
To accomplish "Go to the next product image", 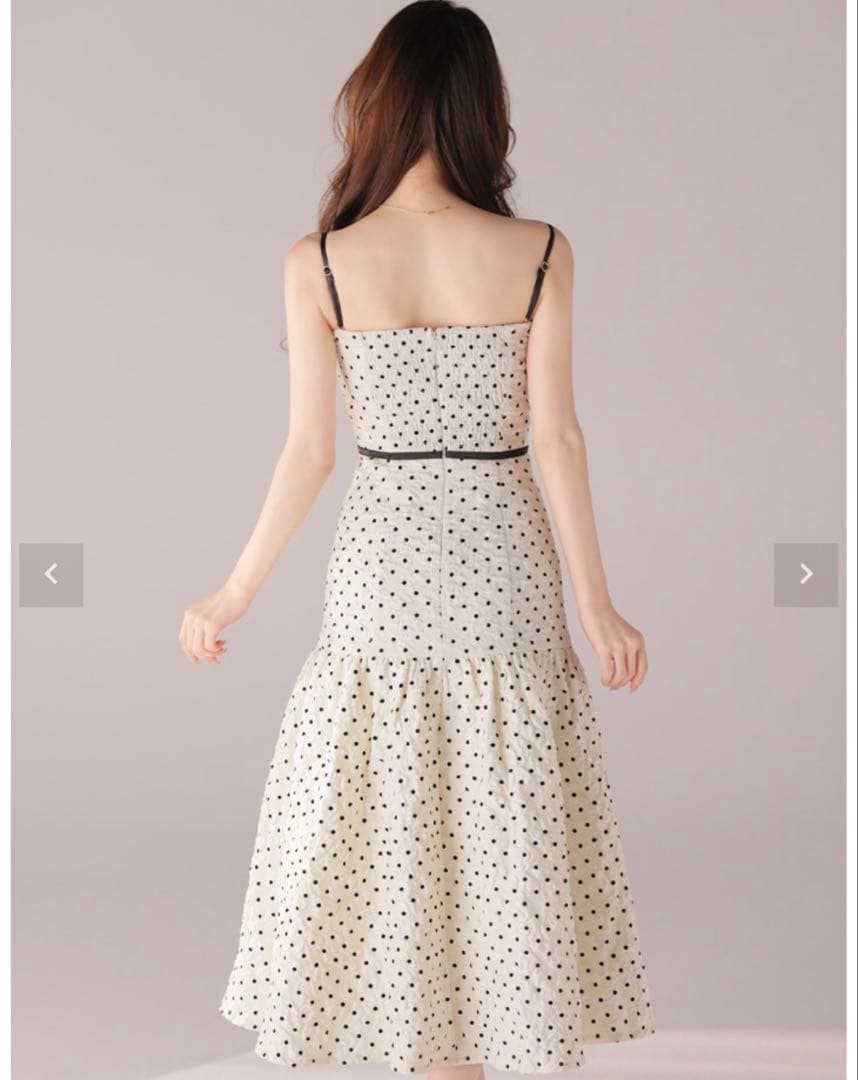I will [x=805, y=574].
